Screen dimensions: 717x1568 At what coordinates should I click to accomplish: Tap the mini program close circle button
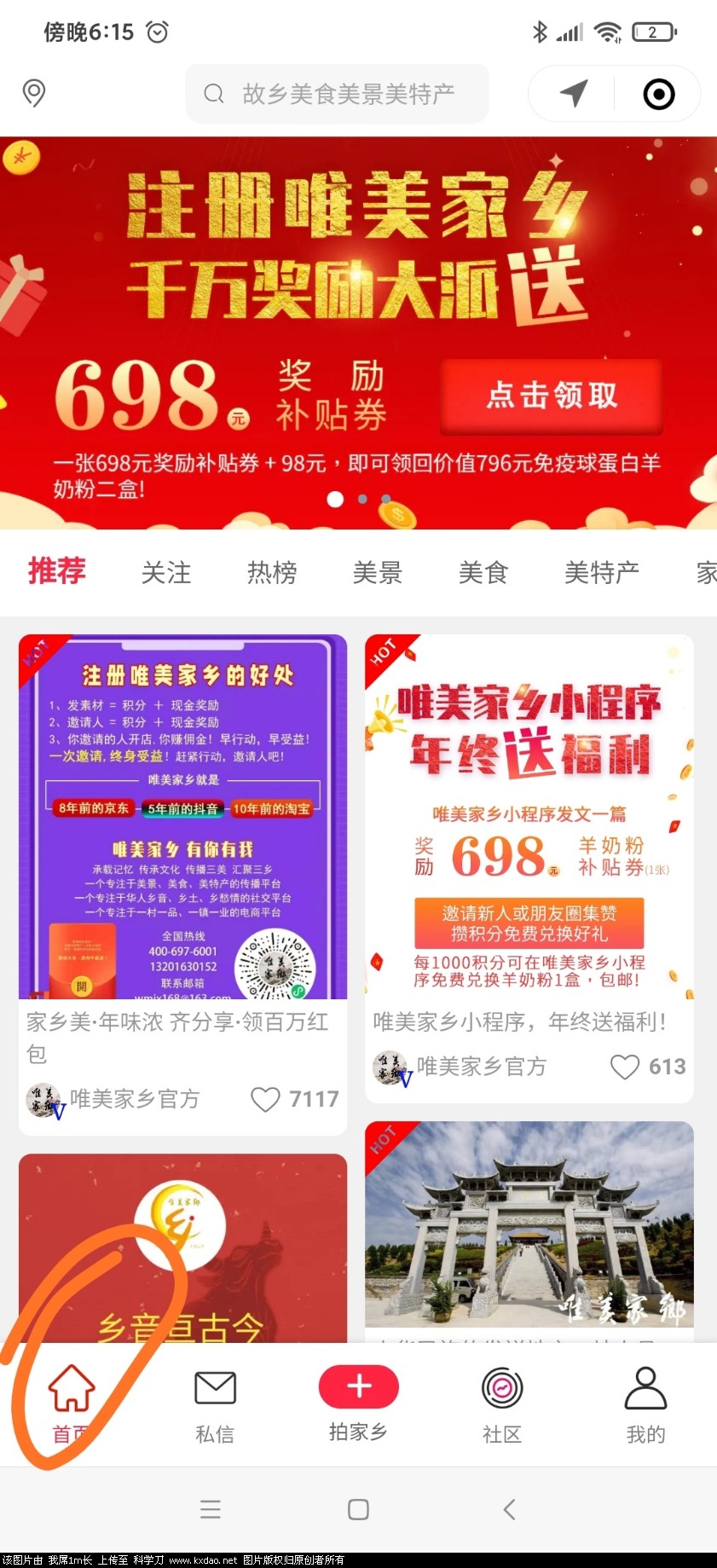click(x=658, y=94)
